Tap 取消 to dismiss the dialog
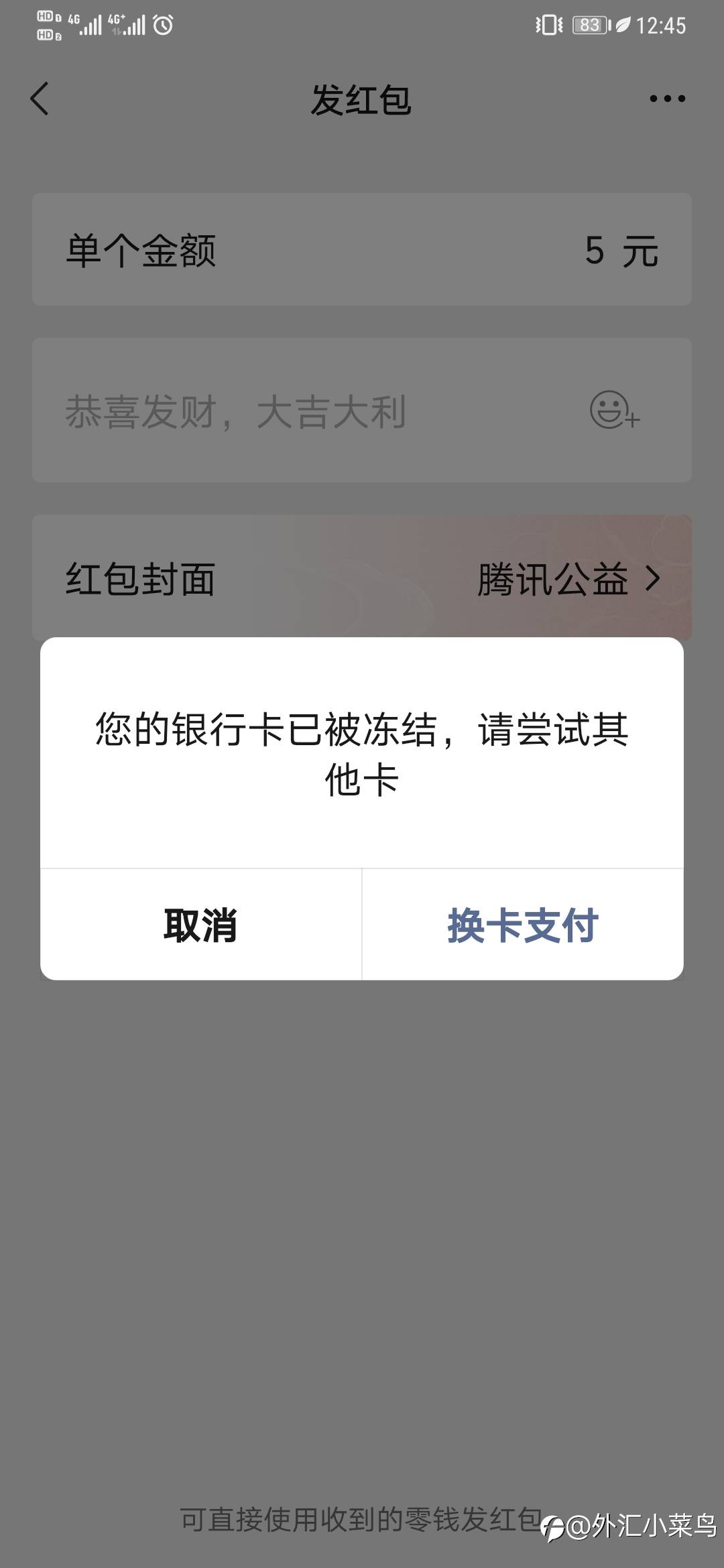This screenshot has height=1568, width=724. [200, 925]
